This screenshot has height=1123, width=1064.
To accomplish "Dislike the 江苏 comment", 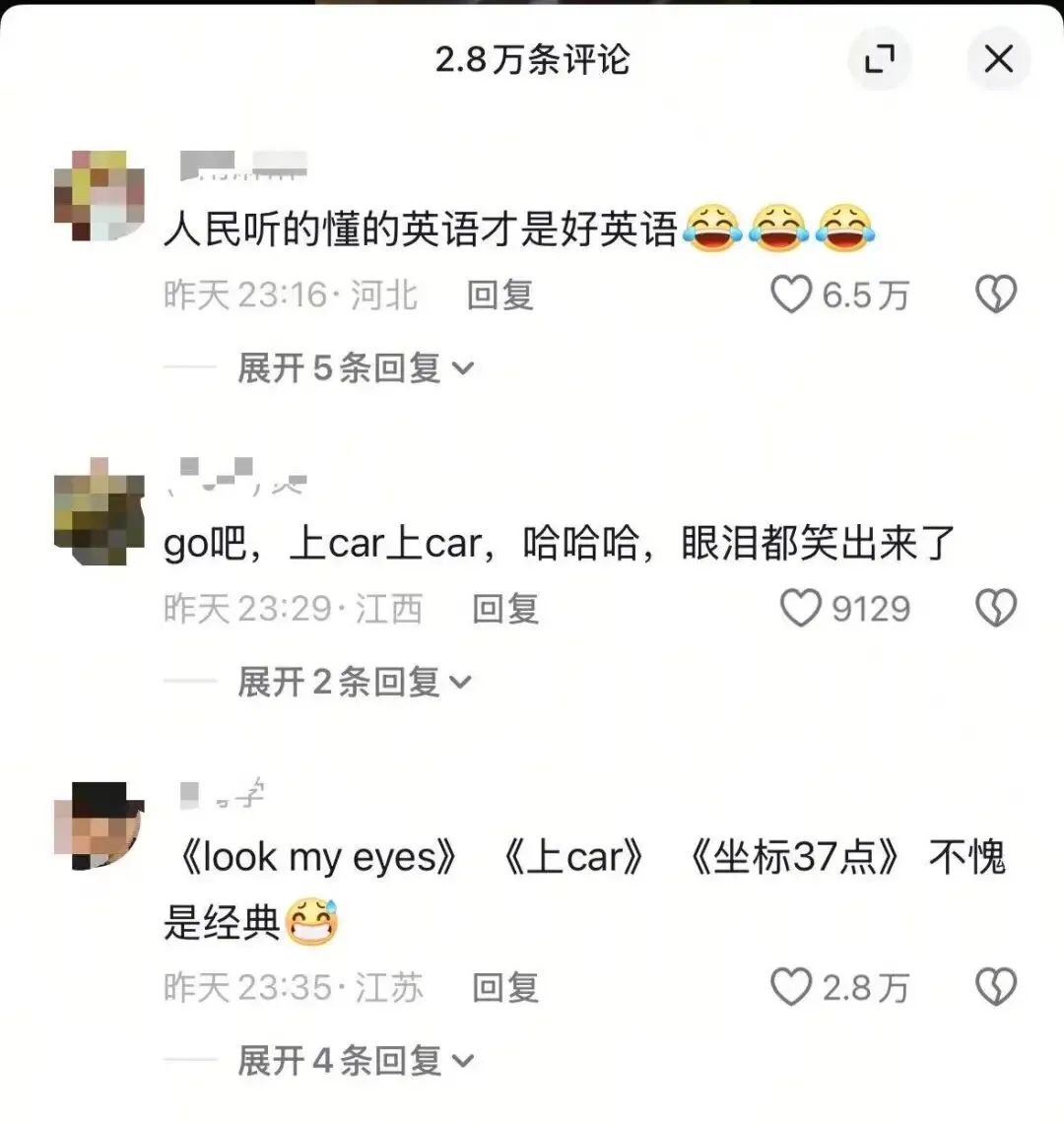I will click(x=995, y=987).
